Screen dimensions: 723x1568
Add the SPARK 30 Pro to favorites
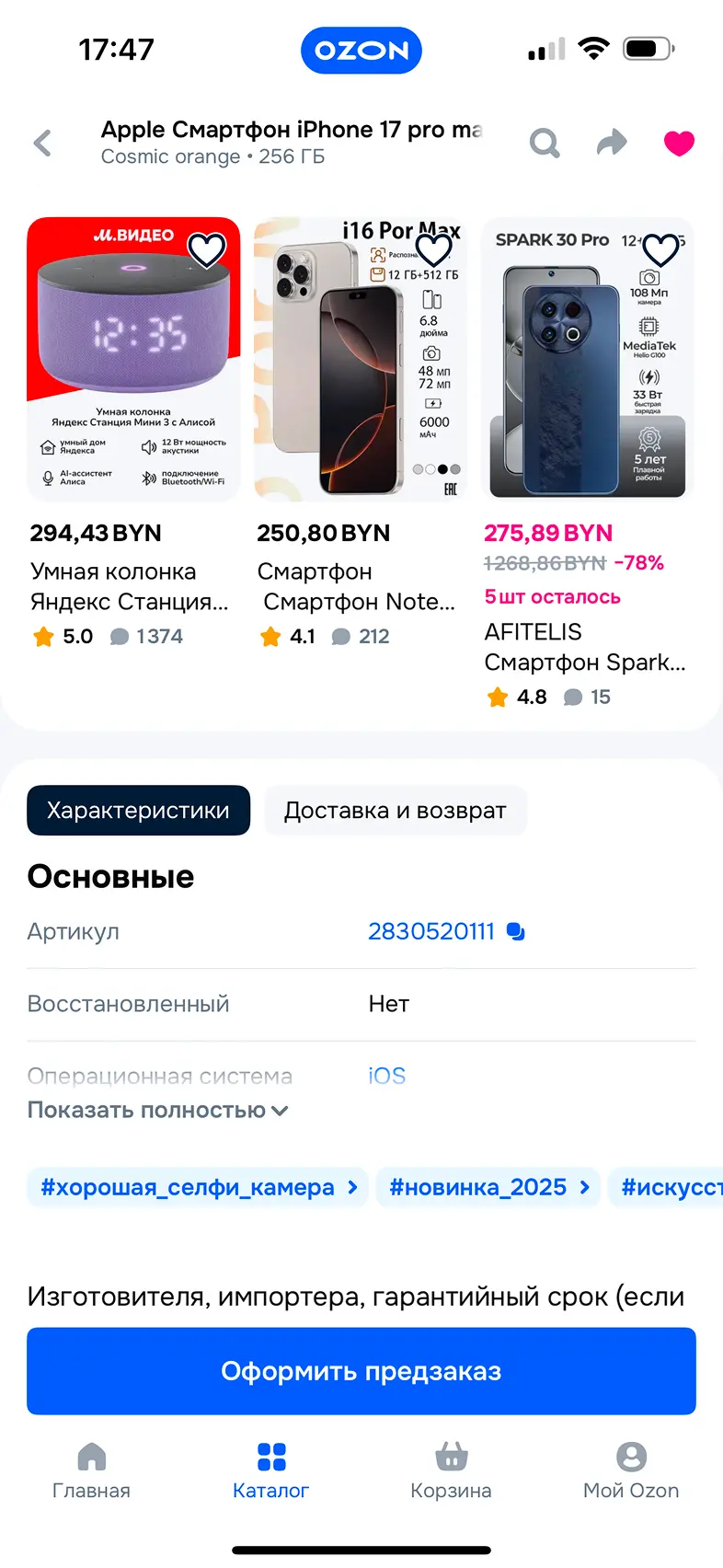(x=660, y=248)
